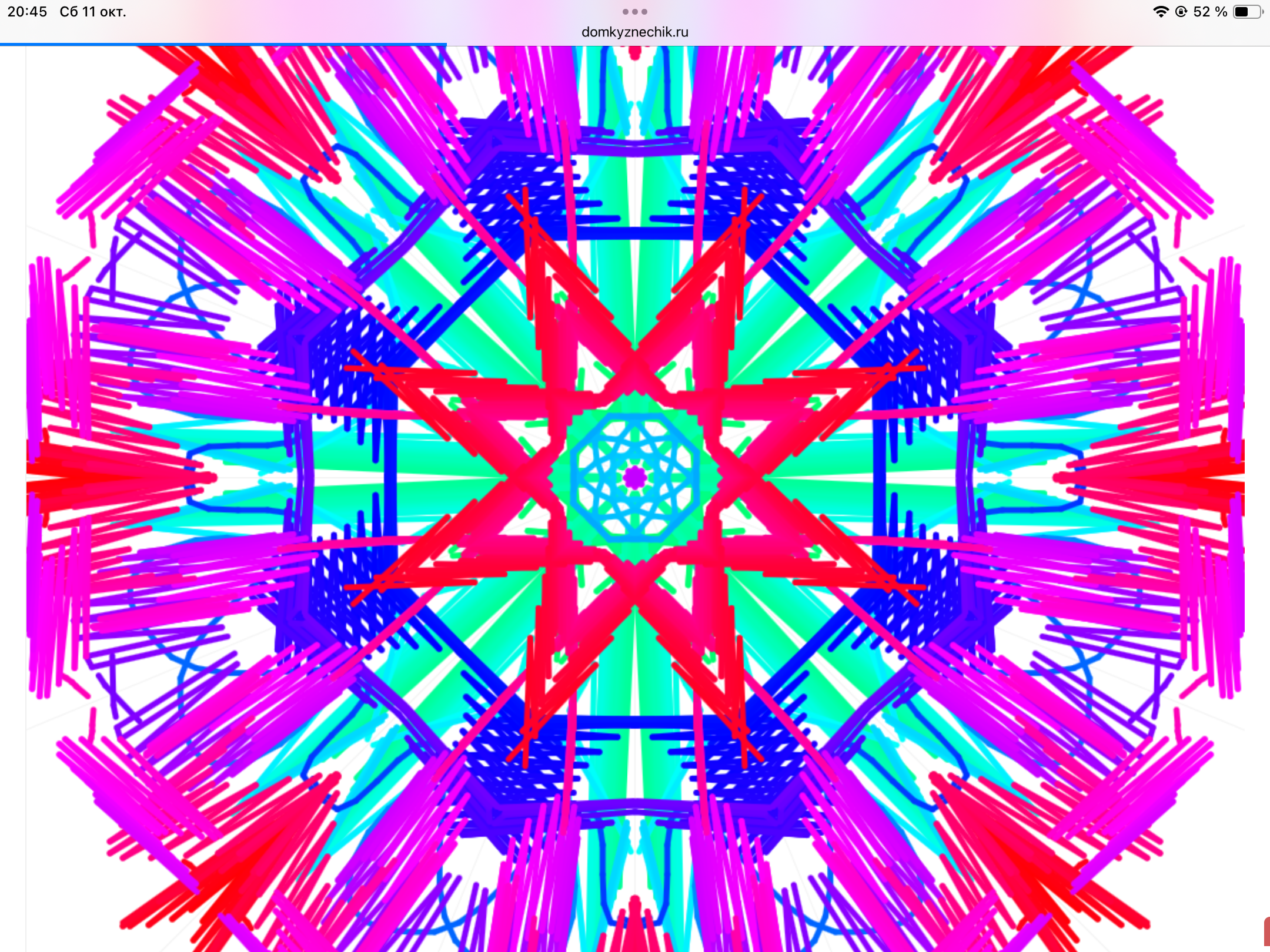Viewport: 1270px width, 952px height.
Task: Tap the domkyznechik.ru address bar
Action: pyautogui.click(x=634, y=32)
